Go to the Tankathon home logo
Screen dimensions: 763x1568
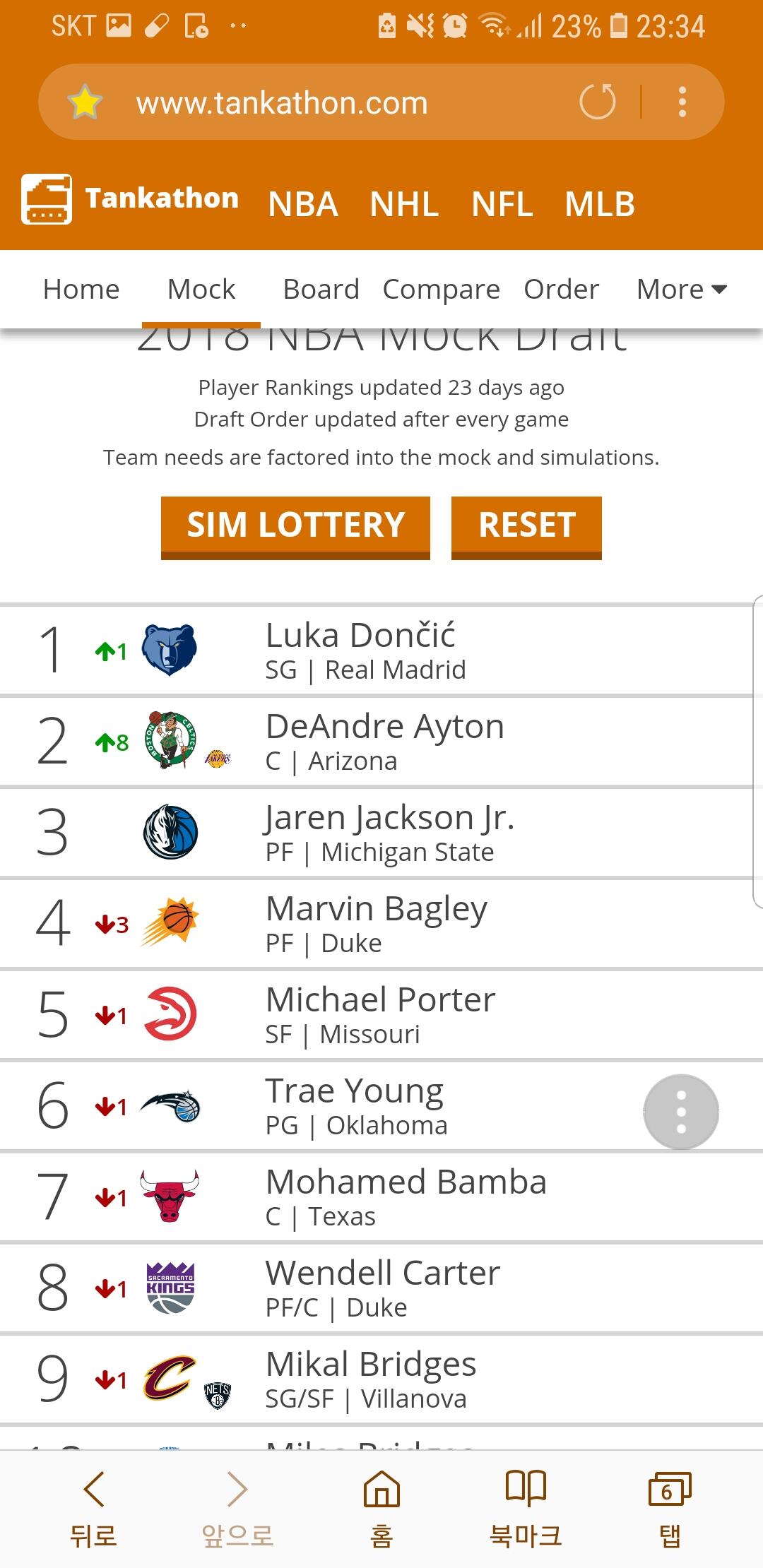coord(131,199)
